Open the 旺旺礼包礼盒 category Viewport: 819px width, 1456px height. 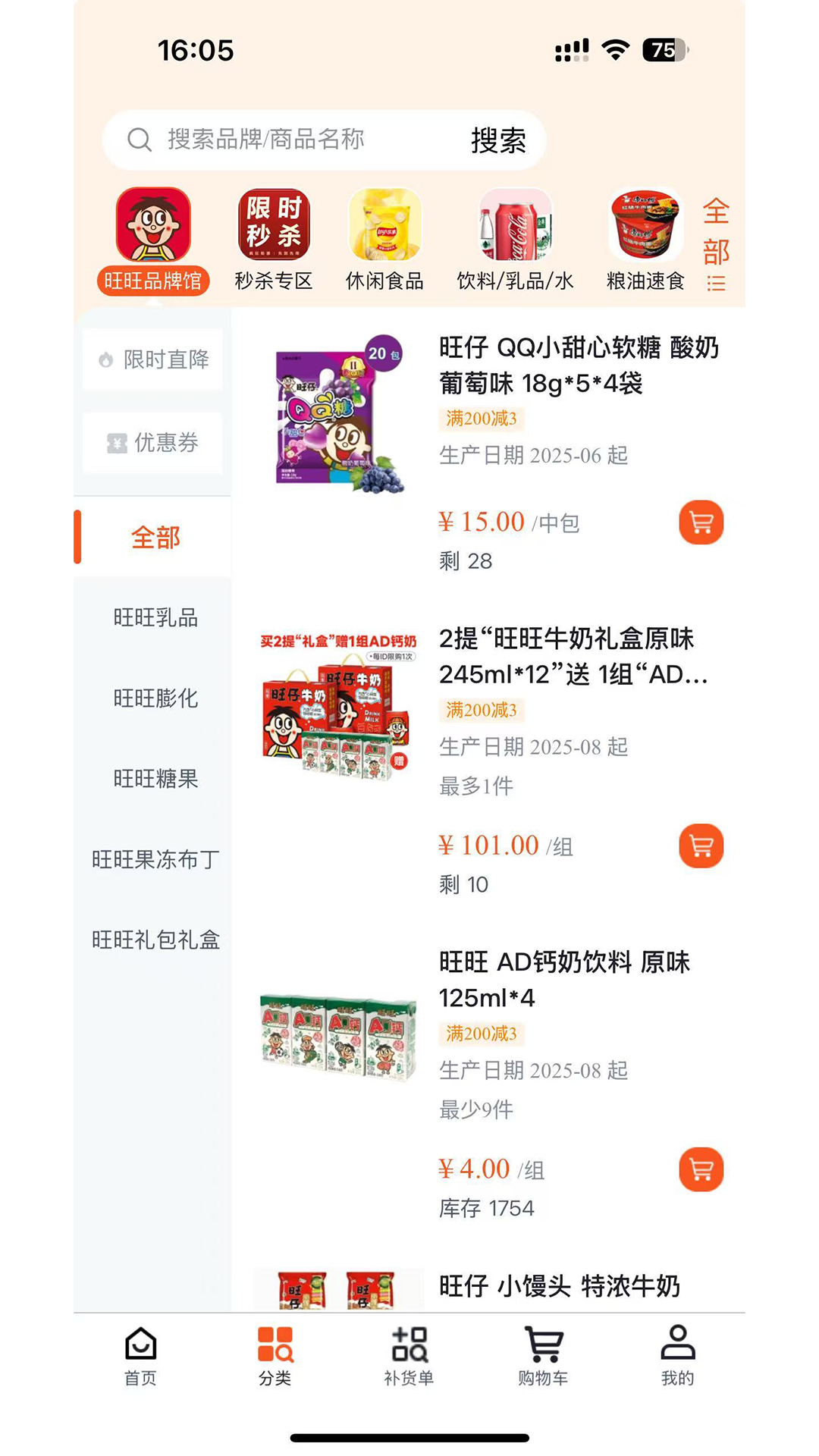pyautogui.click(x=154, y=940)
